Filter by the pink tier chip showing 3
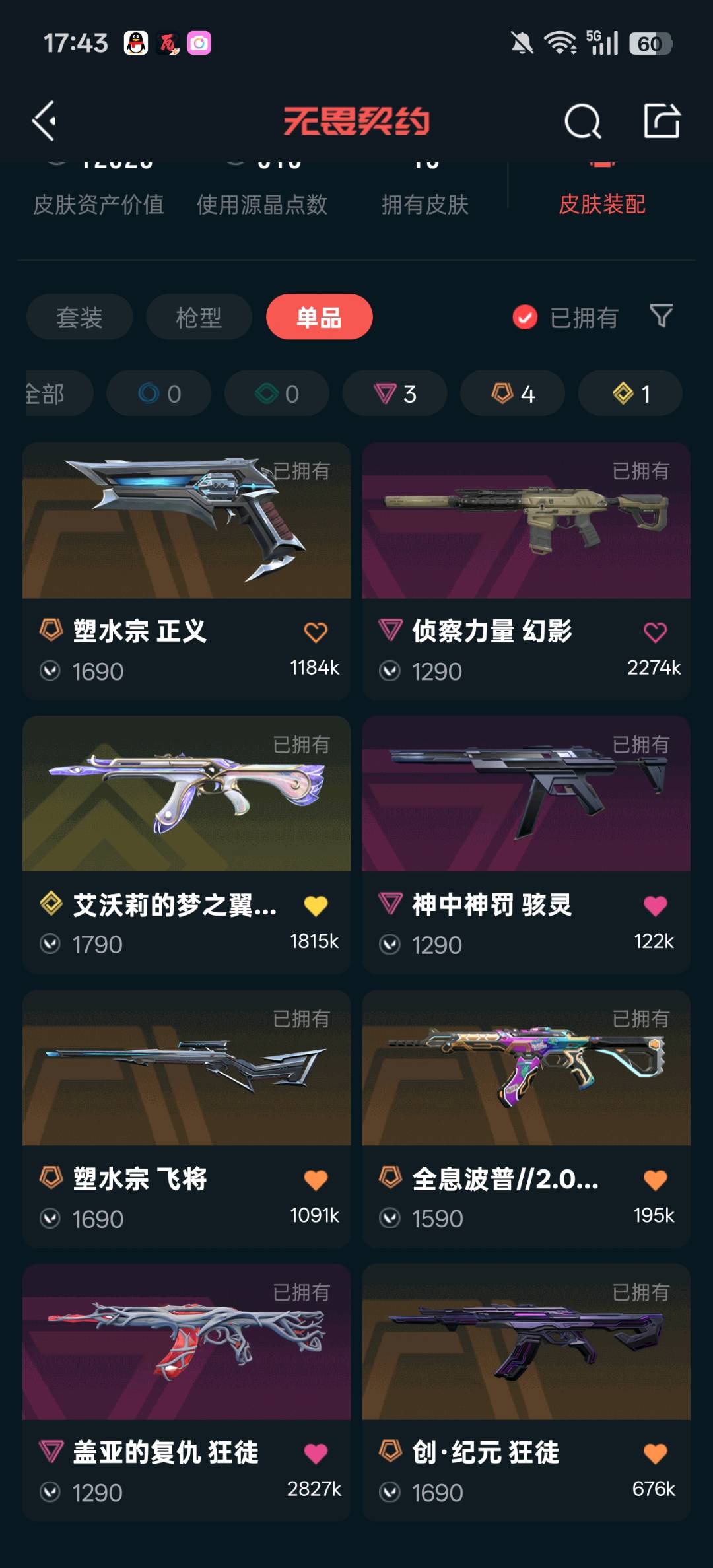713x1568 pixels. tap(395, 394)
